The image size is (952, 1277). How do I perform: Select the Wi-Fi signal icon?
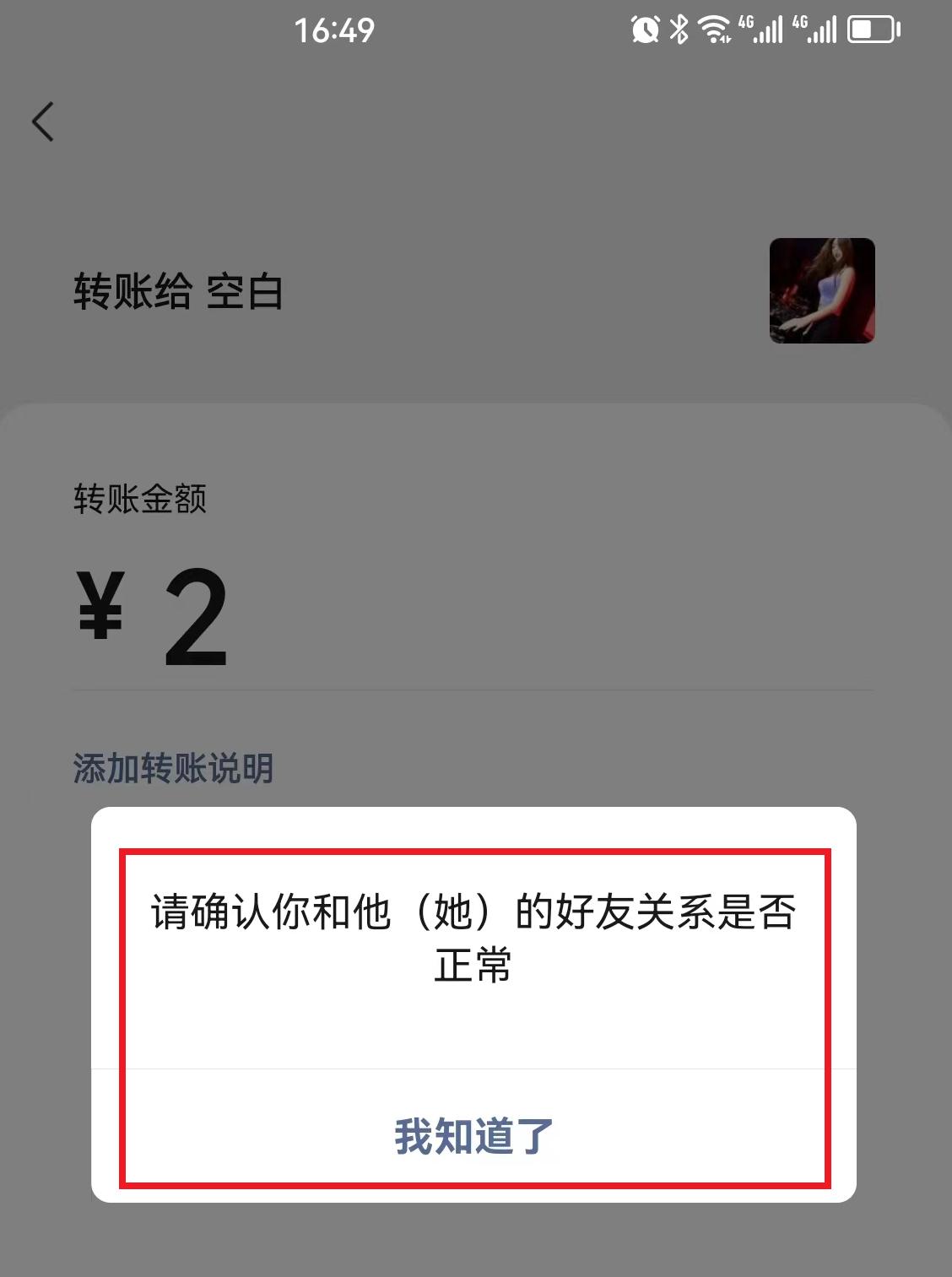[x=713, y=30]
